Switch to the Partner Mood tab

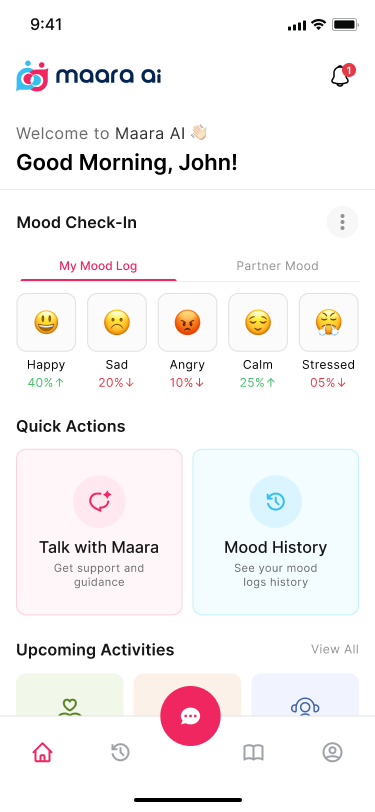coord(277,266)
